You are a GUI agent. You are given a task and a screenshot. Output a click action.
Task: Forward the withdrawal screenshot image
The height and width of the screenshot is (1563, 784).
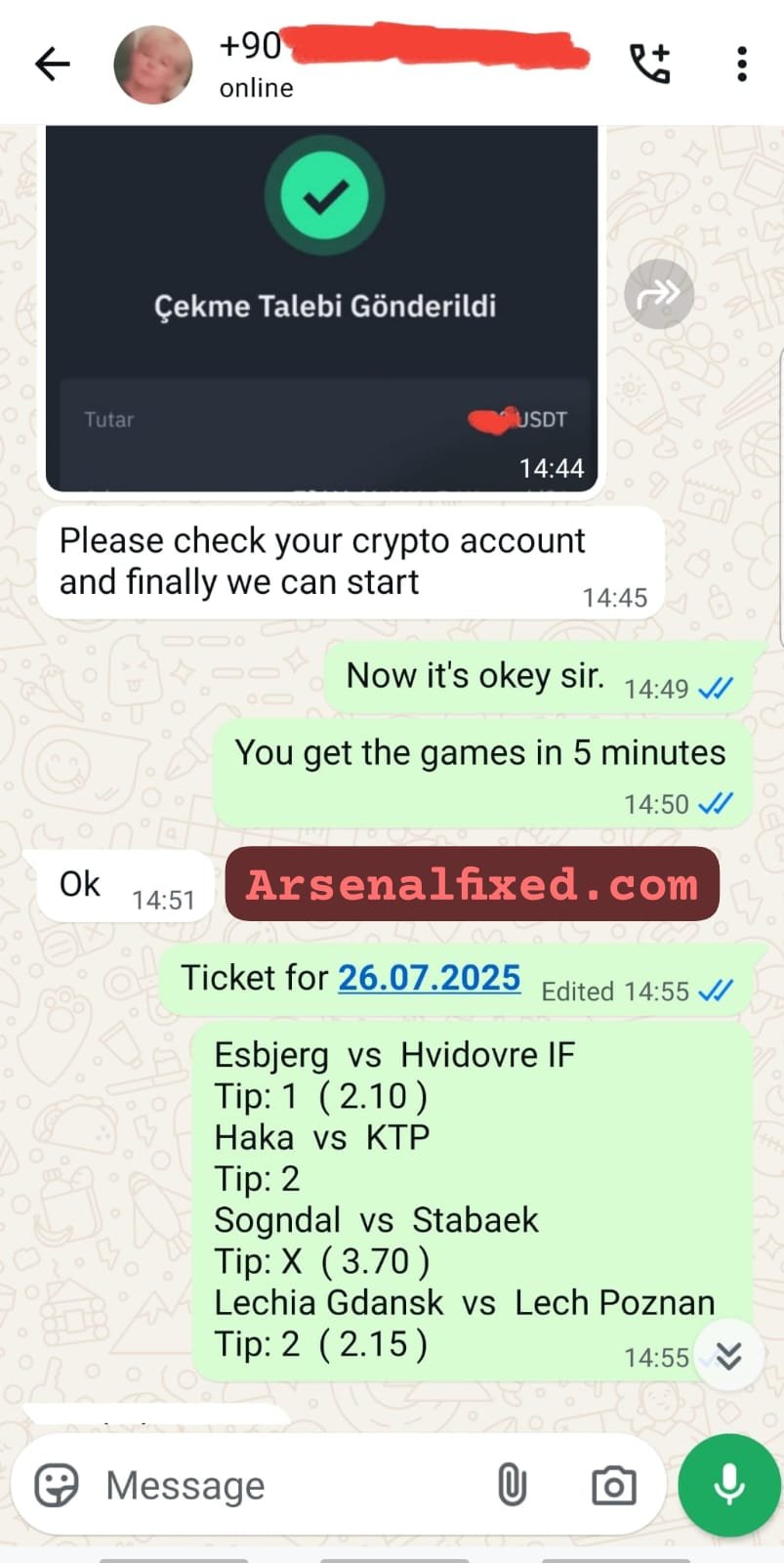(659, 294)
